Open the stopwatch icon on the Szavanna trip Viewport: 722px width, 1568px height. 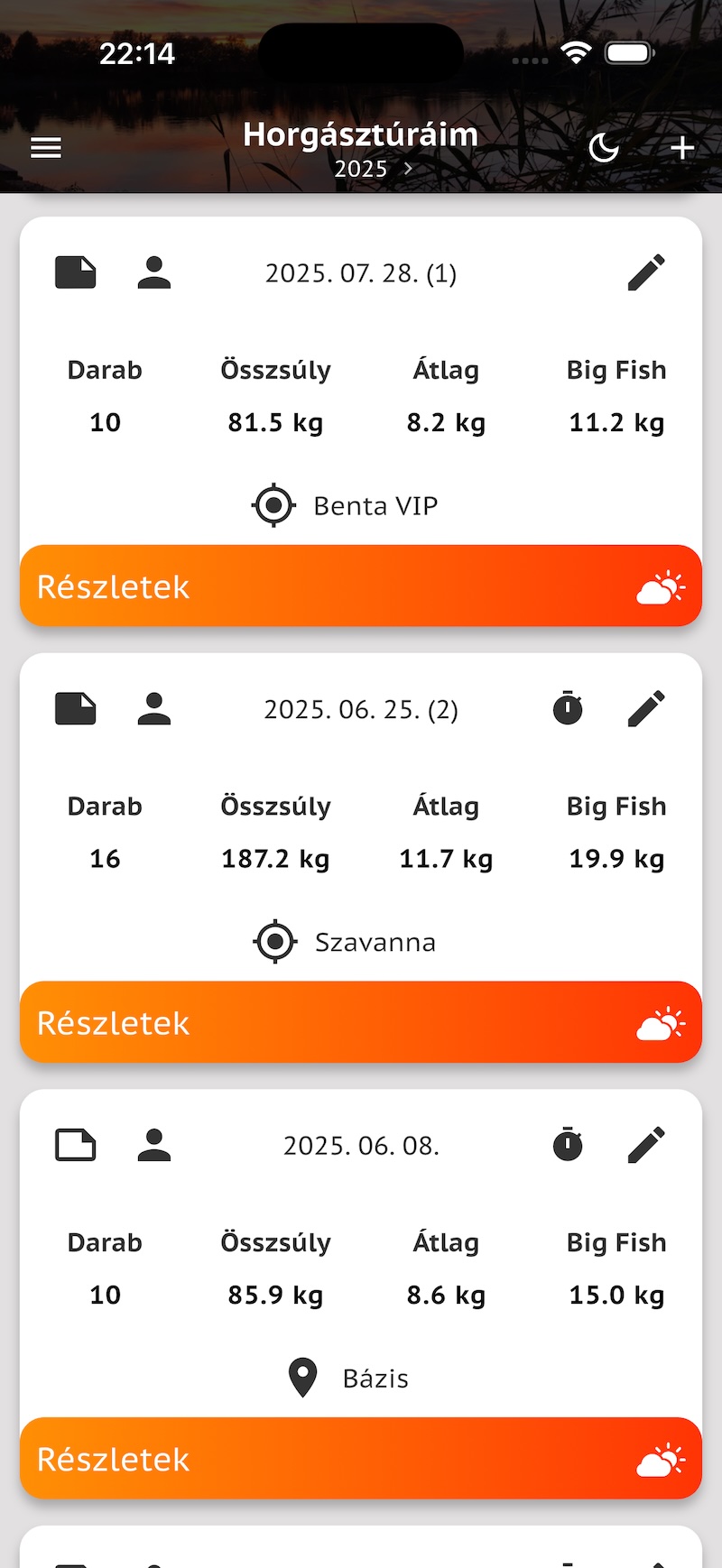[566, 709]
